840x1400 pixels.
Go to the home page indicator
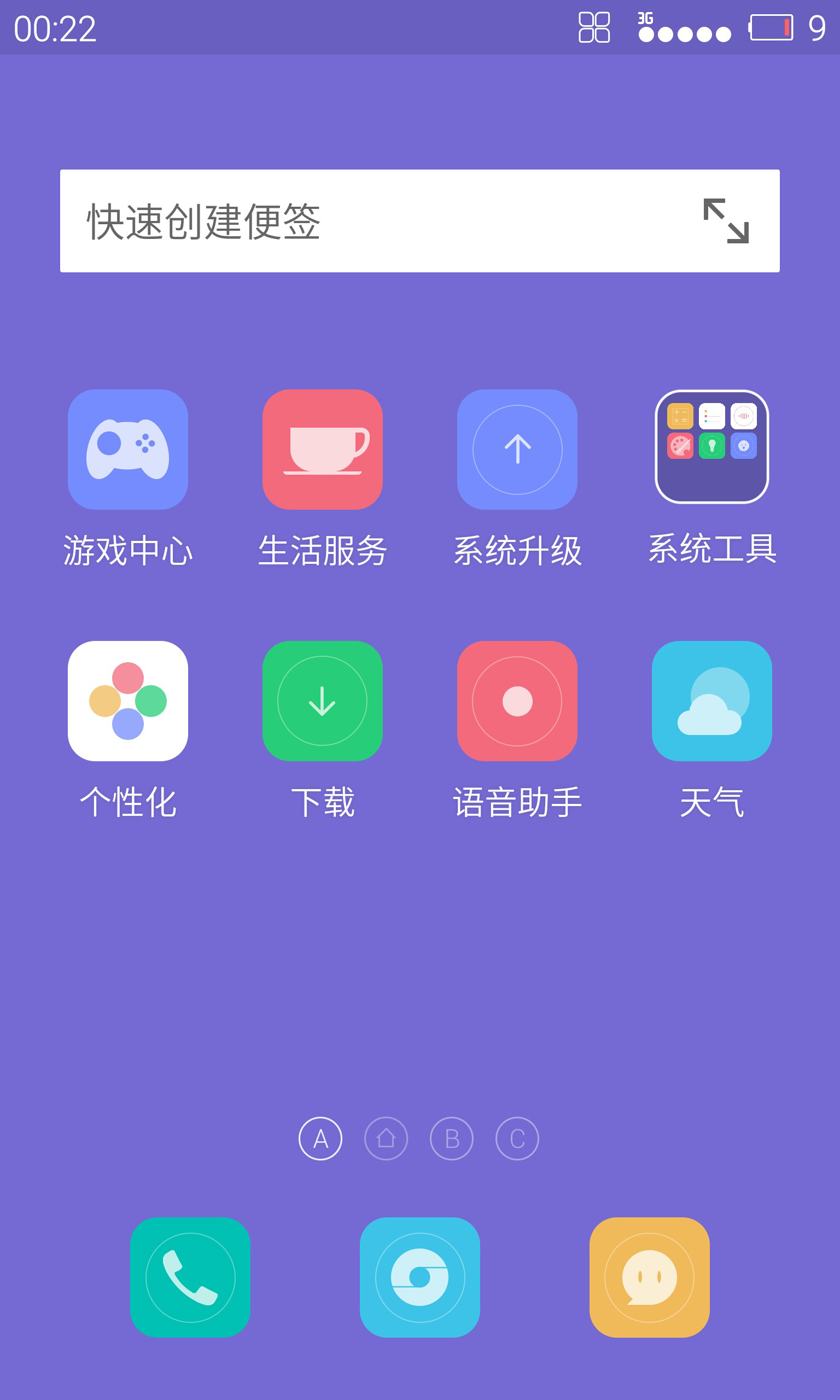(x=386, y=1139)
